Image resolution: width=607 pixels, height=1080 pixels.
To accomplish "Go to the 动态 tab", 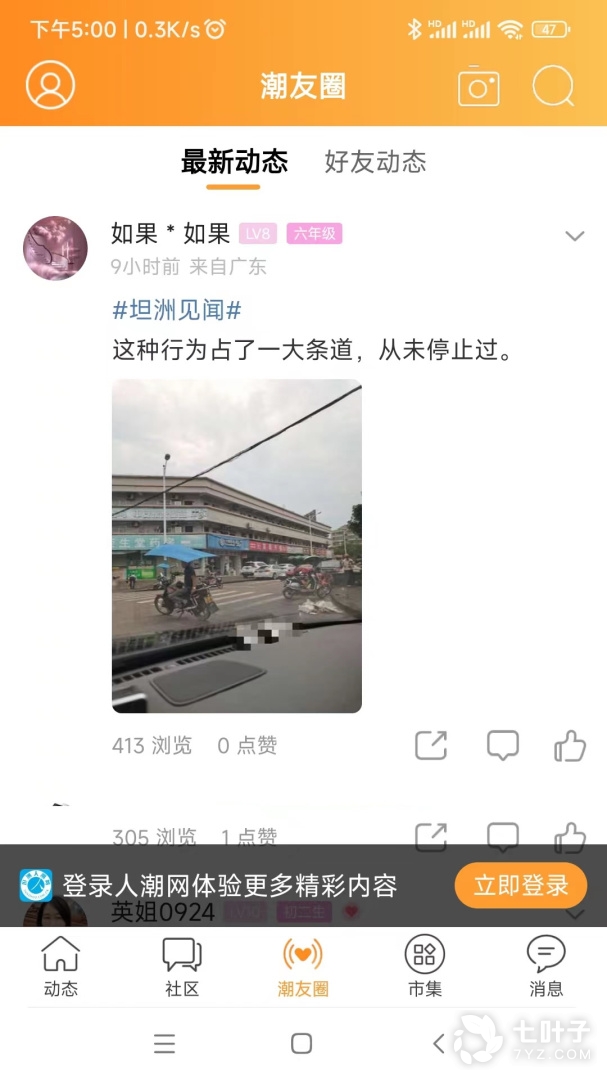I will 61,966.
